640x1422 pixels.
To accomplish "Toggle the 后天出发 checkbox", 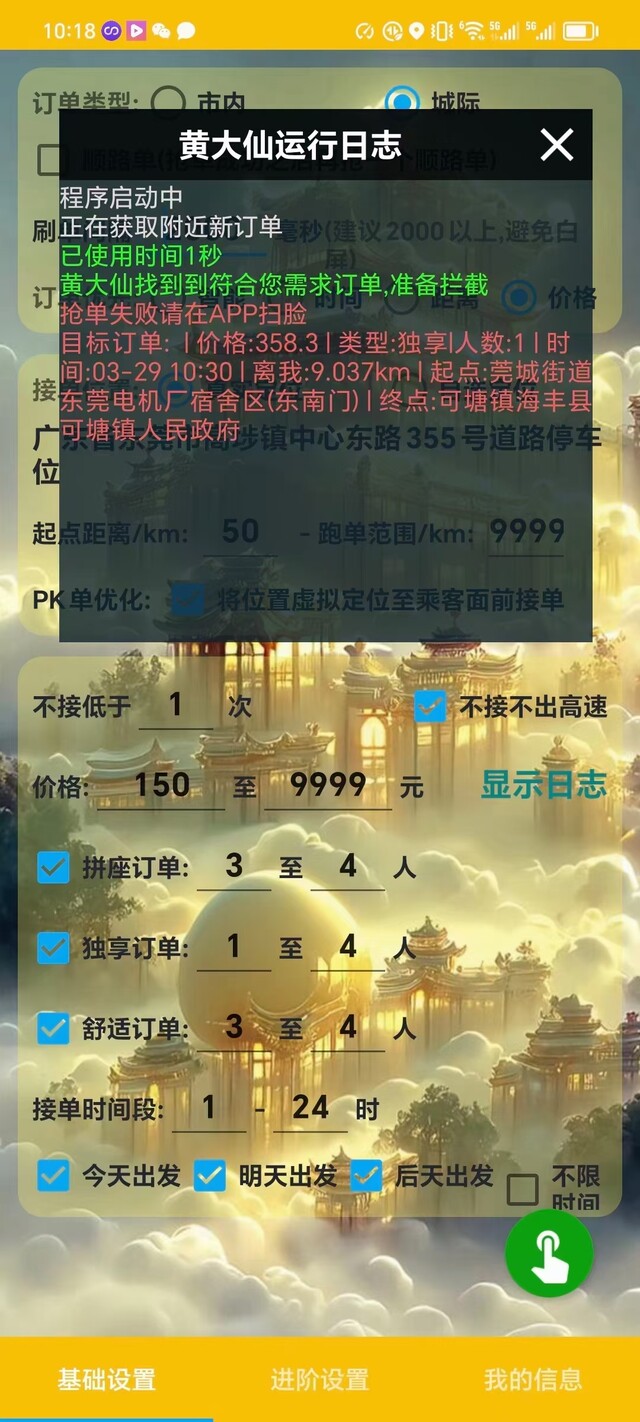I will pyautogui.click(x=366, y=1175).
